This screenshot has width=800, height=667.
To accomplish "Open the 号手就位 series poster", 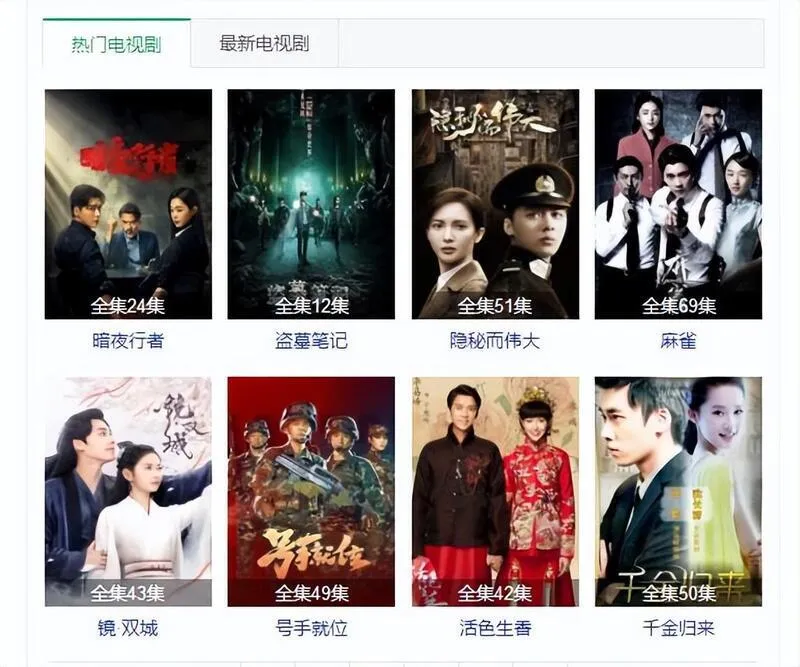I will 311,491.
